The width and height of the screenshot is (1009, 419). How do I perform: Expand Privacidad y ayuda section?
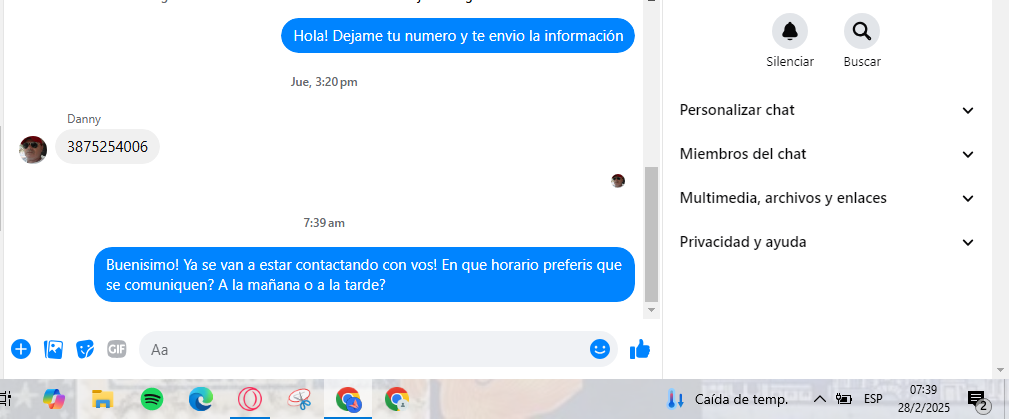tap(826, 242)
